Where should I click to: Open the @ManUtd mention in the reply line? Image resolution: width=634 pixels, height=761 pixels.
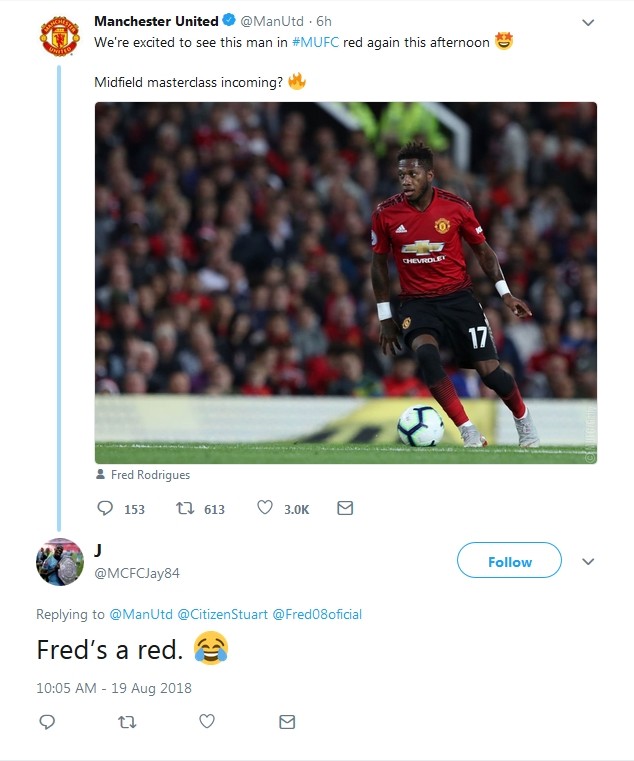pyautogui.click(x=140, y=614)
